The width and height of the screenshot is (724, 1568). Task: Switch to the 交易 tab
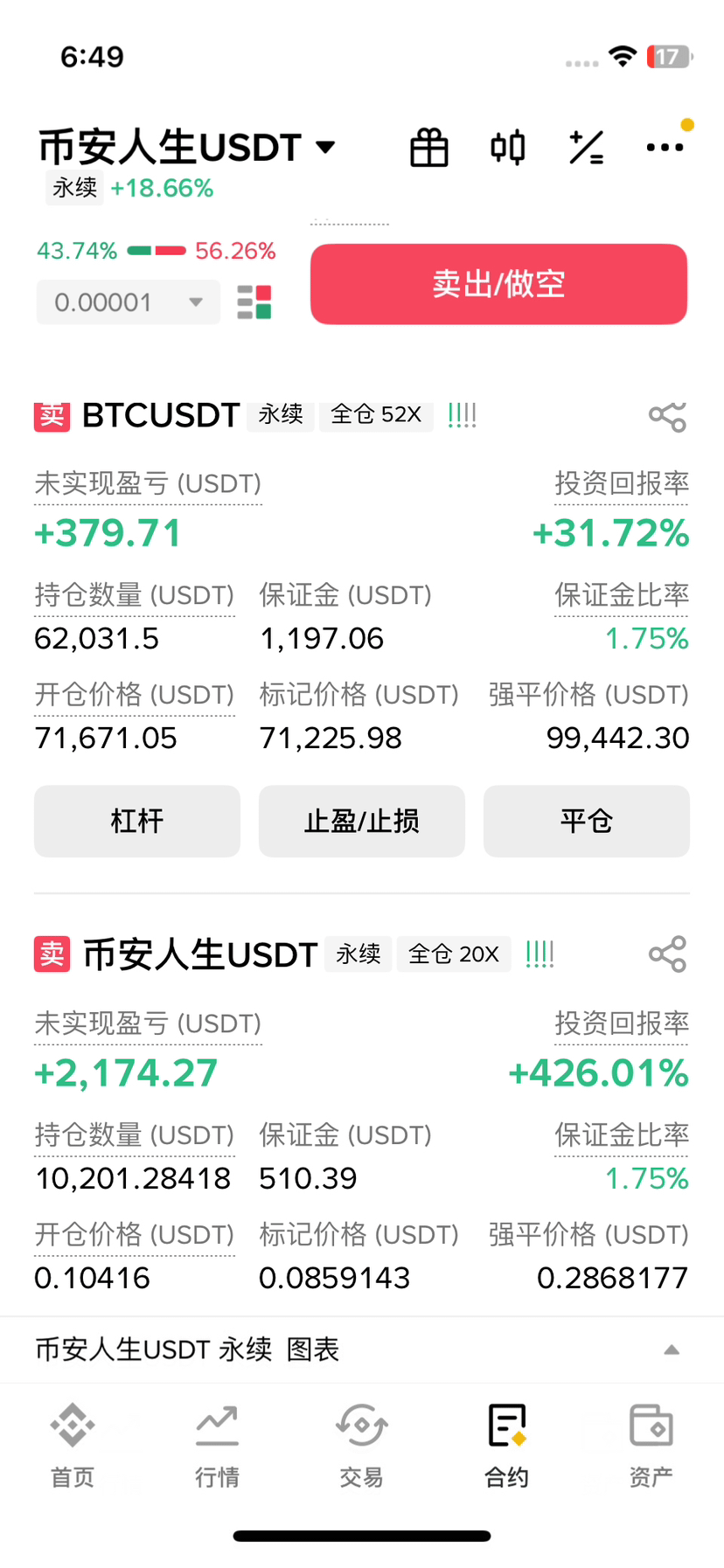tap(362, 1445)
